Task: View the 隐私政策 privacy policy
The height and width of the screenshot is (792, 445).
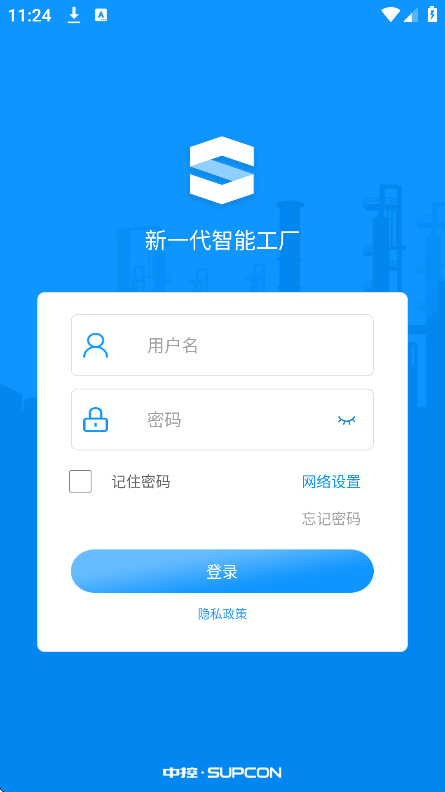Action: pos(222,614)
